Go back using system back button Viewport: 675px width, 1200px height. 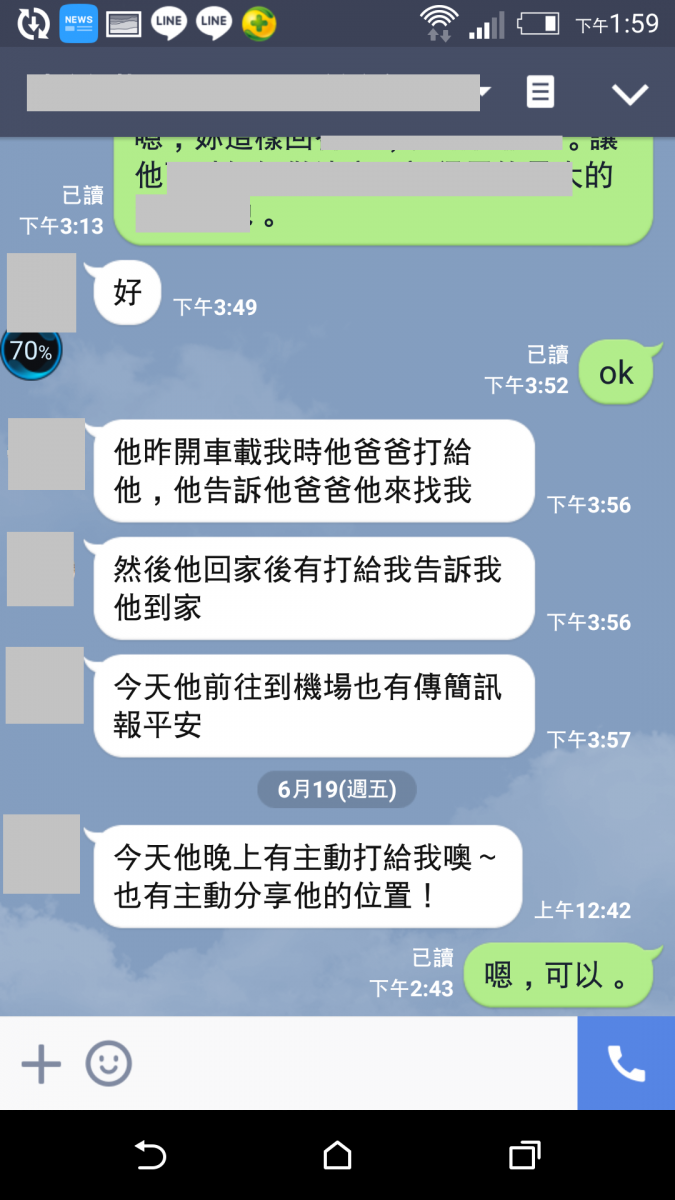(150, 1156)
